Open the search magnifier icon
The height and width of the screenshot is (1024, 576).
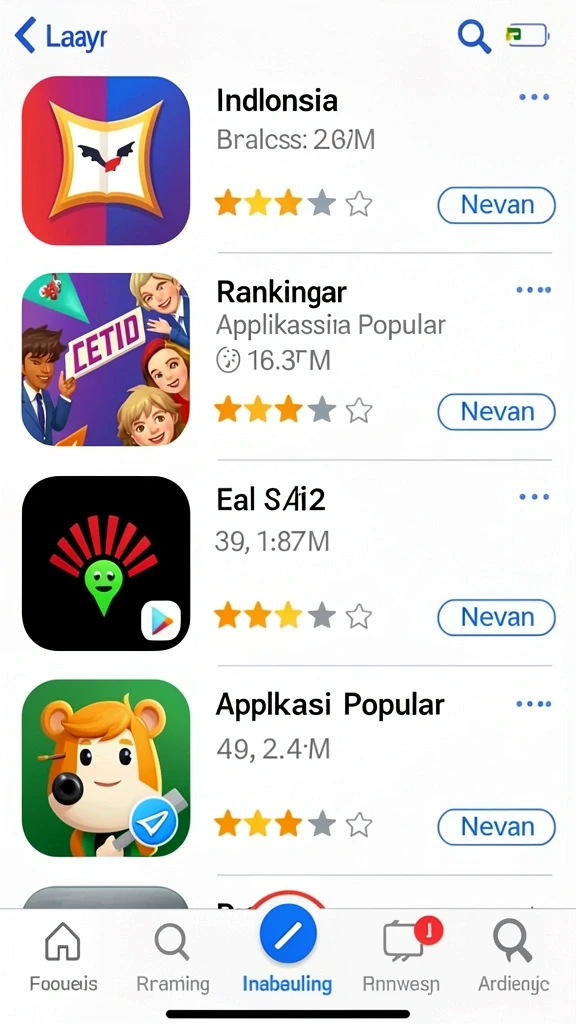click(x=474, y=36)
